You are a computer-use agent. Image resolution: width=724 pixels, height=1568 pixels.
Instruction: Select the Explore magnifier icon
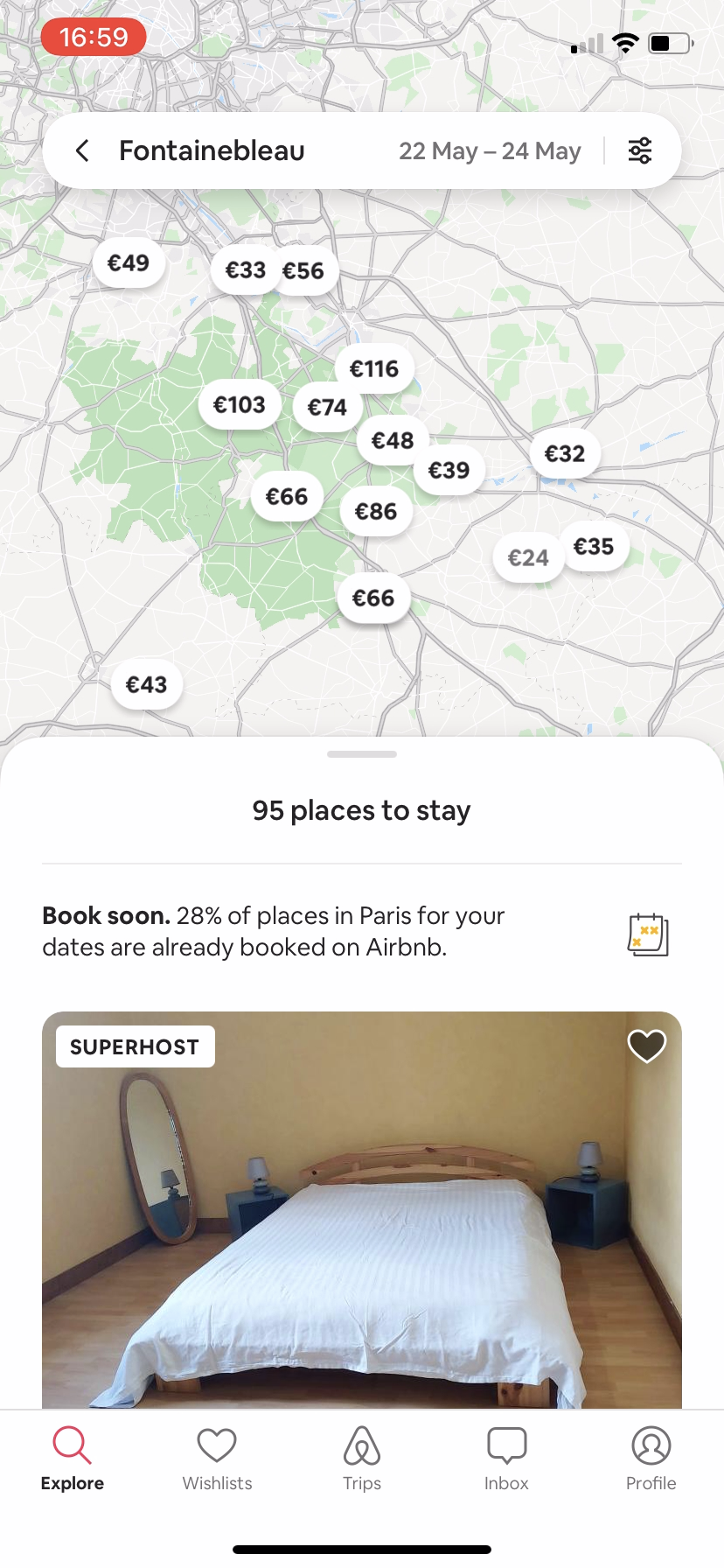pos(72,1442)
